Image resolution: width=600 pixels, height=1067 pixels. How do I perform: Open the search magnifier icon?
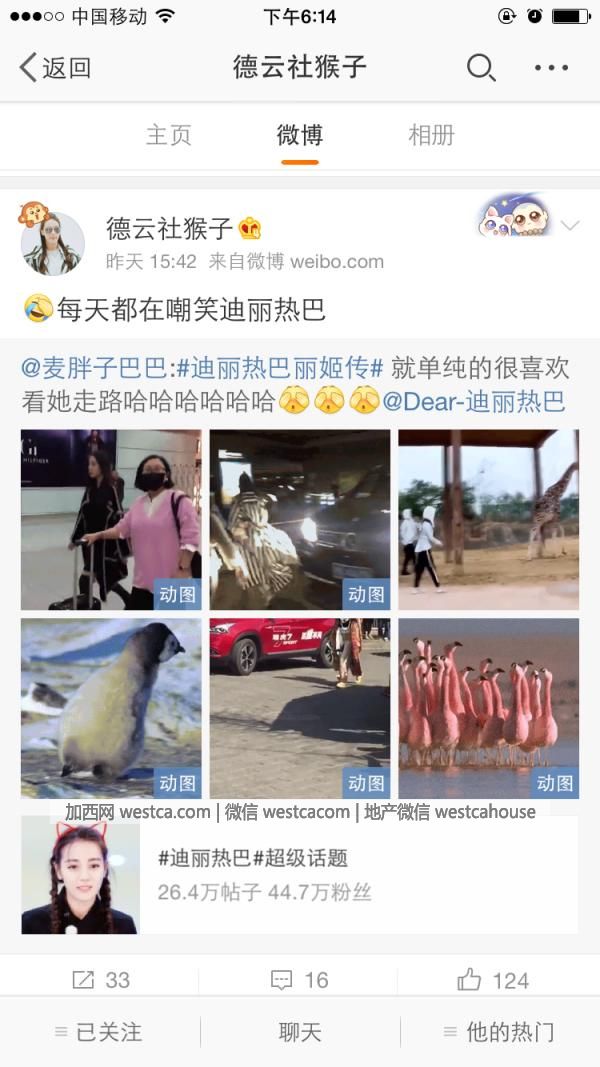[481, 68]
